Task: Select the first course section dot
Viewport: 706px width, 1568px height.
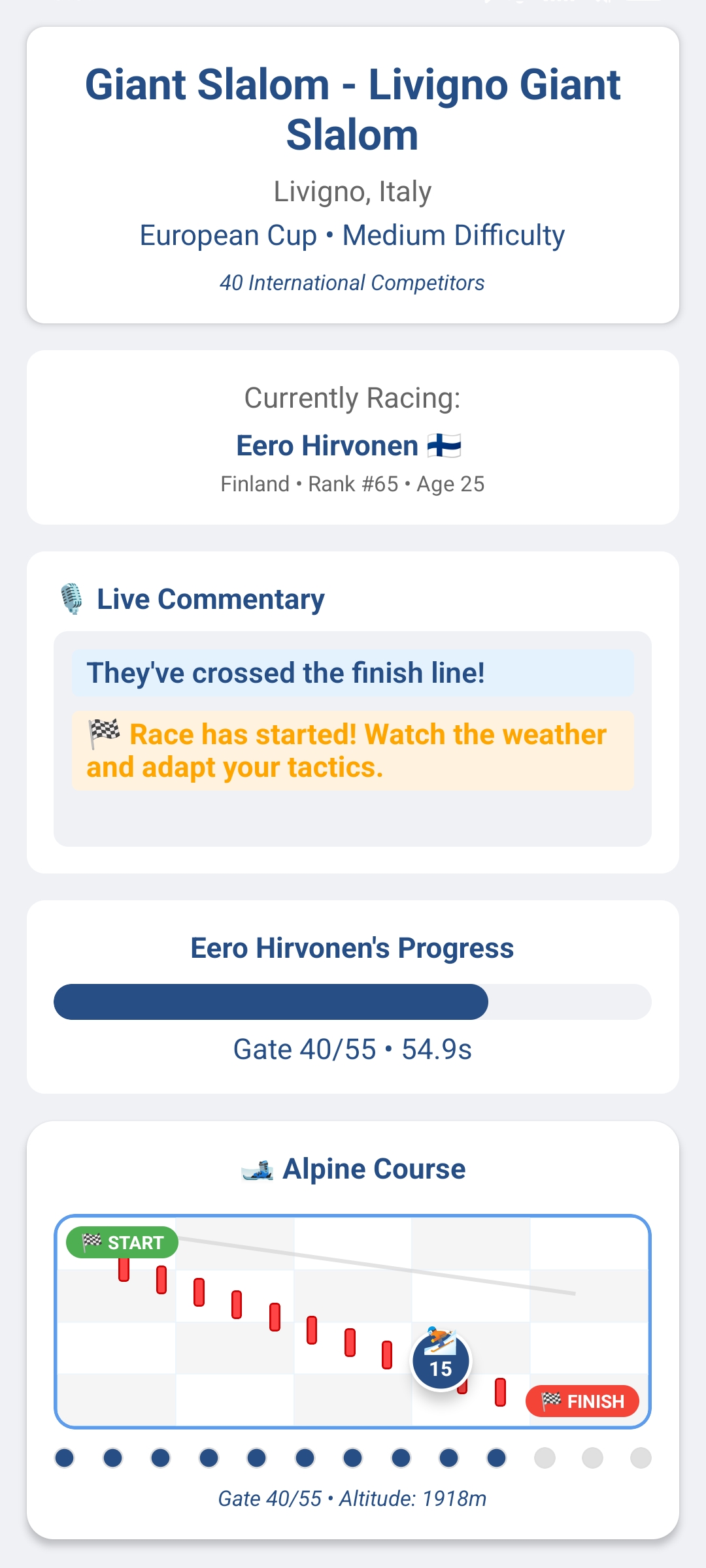Action: [65, 1458]
